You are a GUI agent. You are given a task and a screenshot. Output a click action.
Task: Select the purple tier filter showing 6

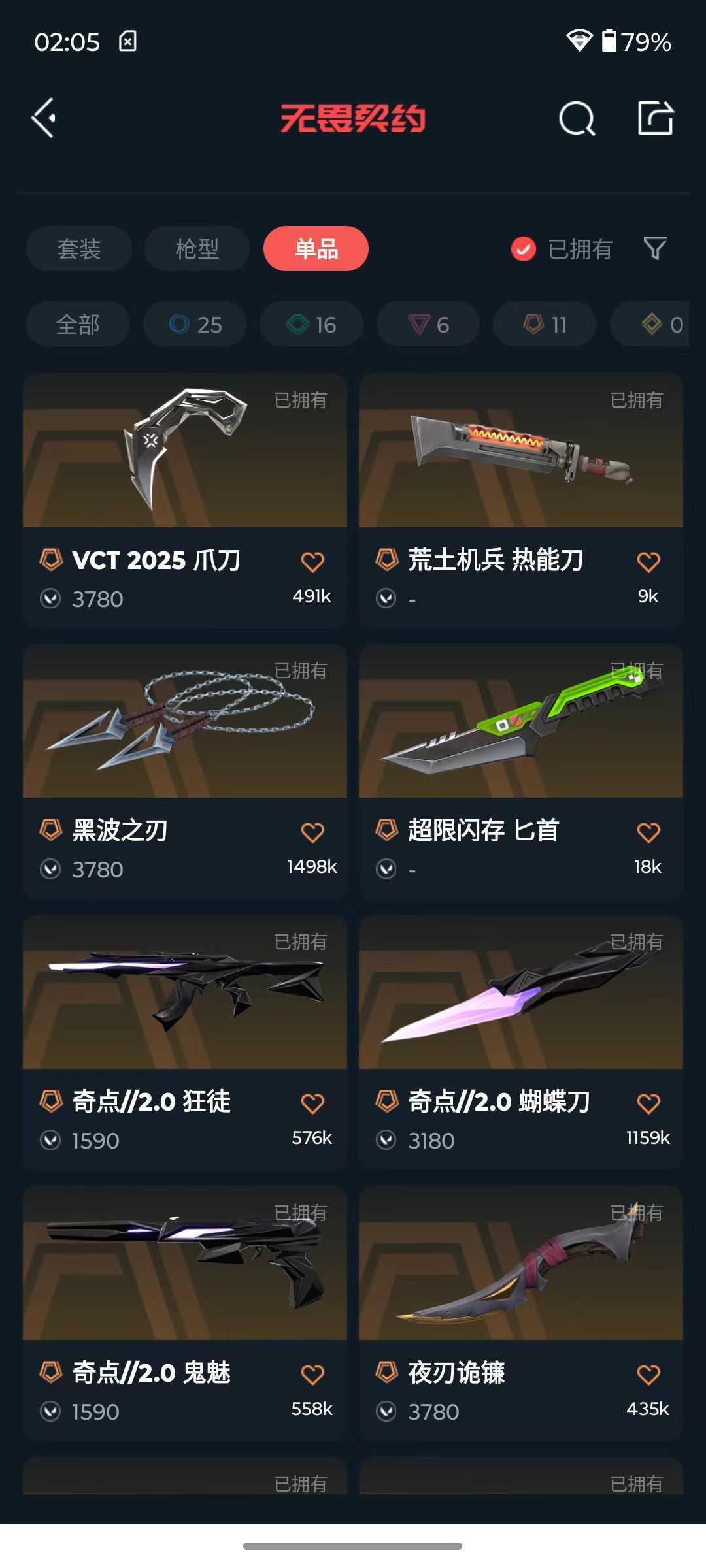click(x=428, y=324)
